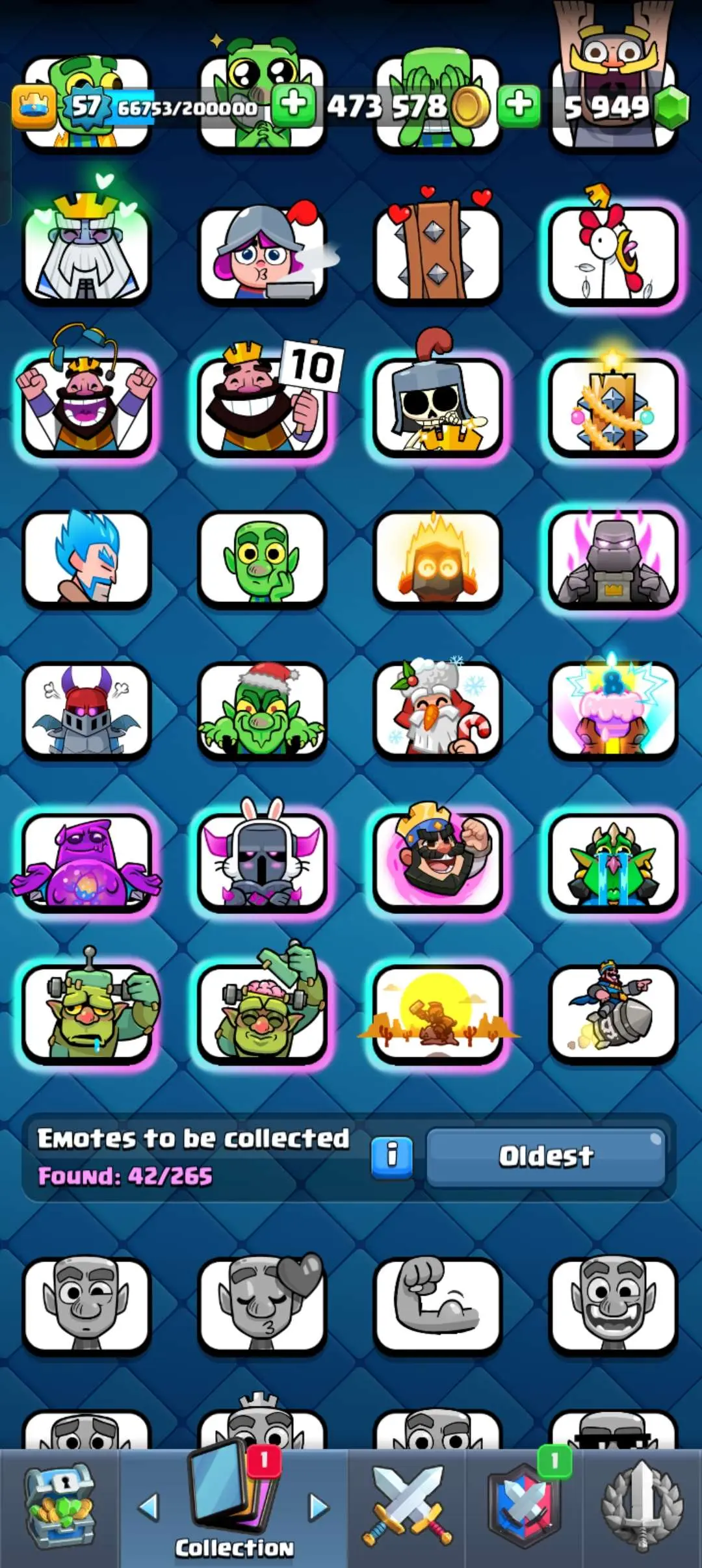Image resolution: width=702 pixels, height=1568 pixels.
Task: Change the sort order from Oldest
Action: 545,1157
